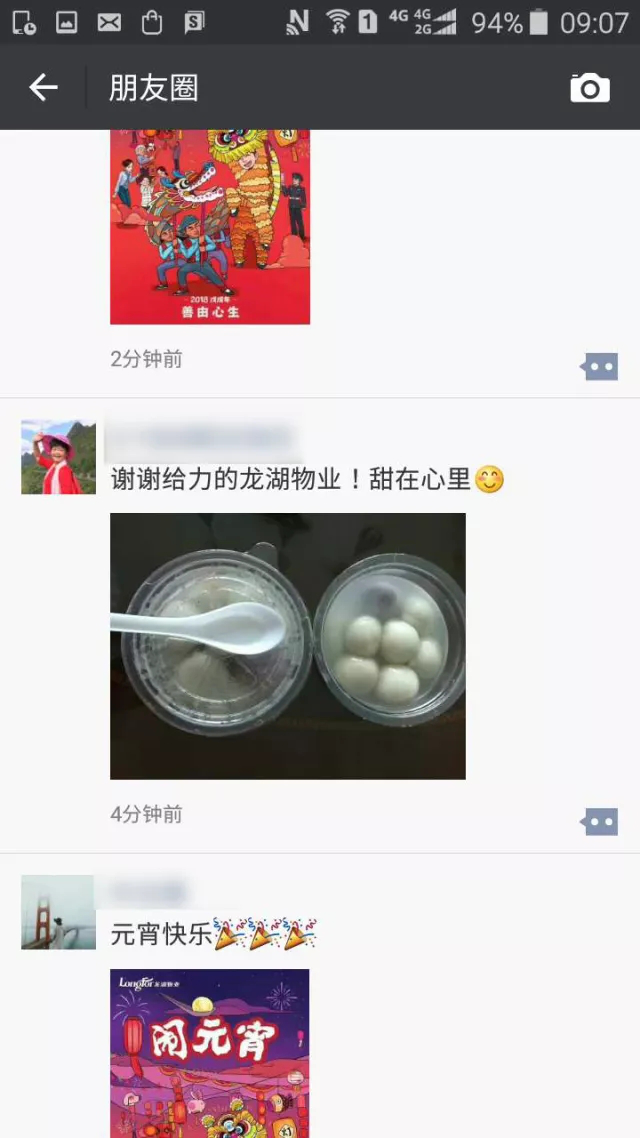Open the tangyuan bowls photo

point(287,646)
